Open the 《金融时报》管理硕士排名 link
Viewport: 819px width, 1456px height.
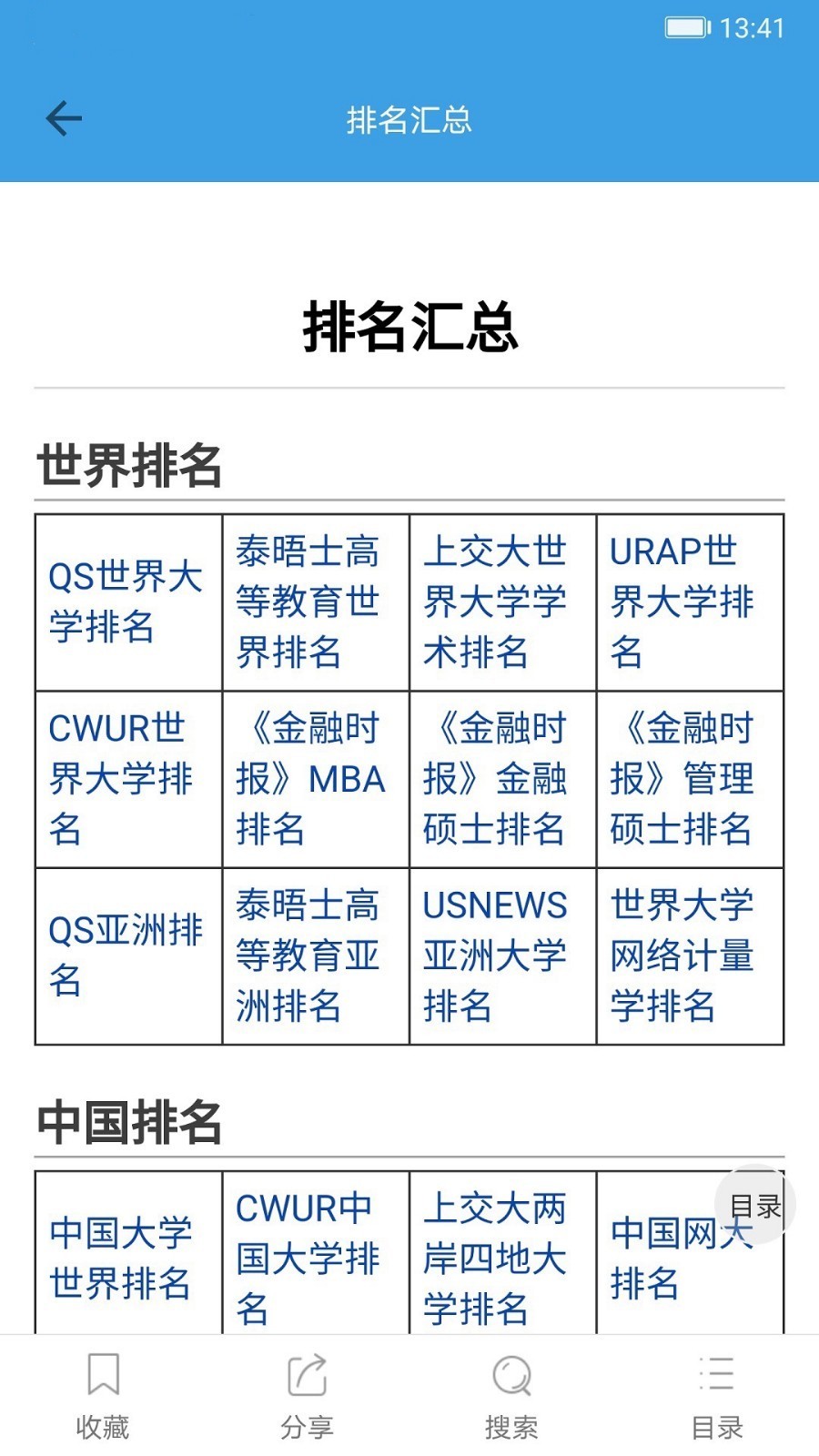tap(682, 779)
